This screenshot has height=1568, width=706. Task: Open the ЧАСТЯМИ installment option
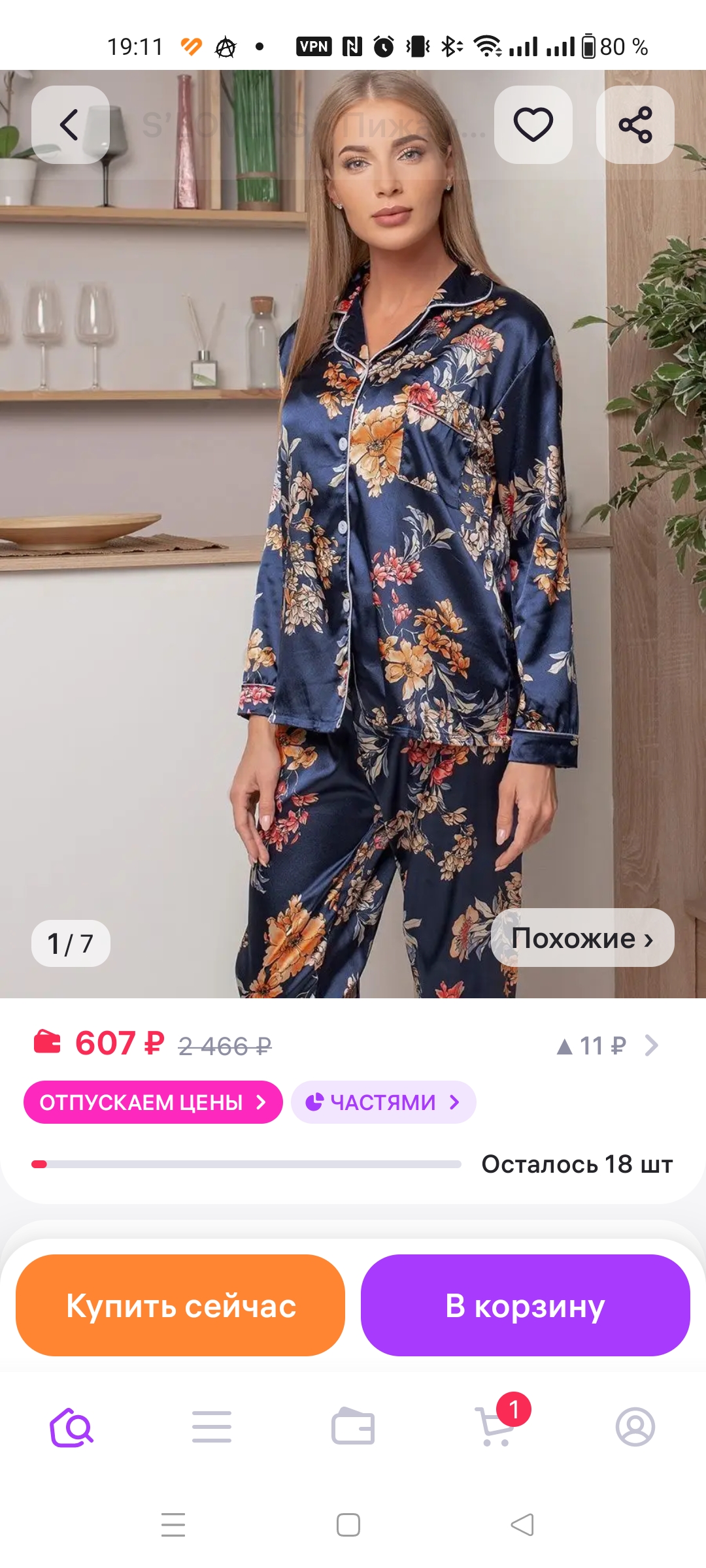[x=383, y=1102]
